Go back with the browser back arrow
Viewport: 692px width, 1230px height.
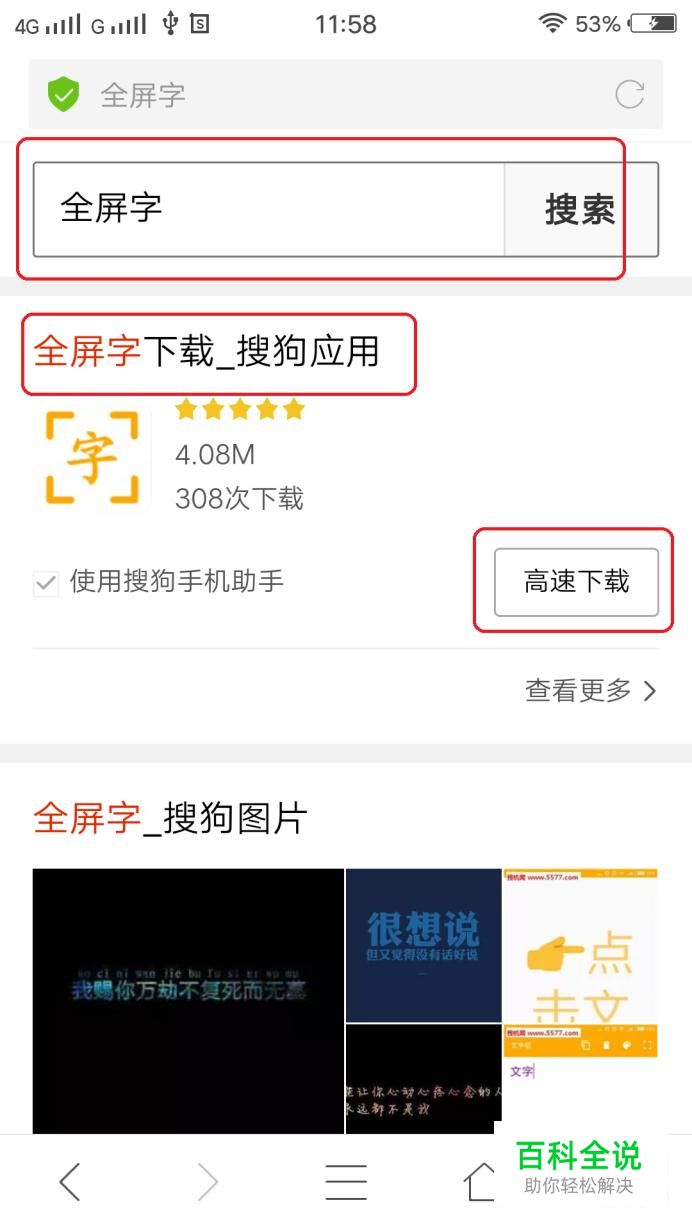(69, 1182)
